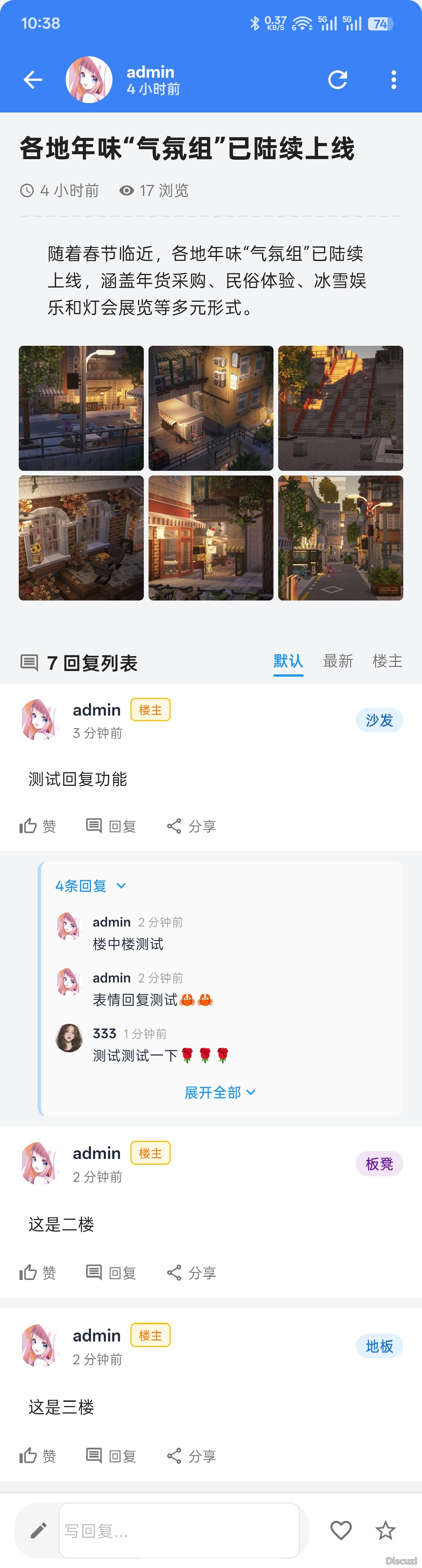Refresh the thread page
Screen dimensions: 422x1568
click(x=337, y=80)
